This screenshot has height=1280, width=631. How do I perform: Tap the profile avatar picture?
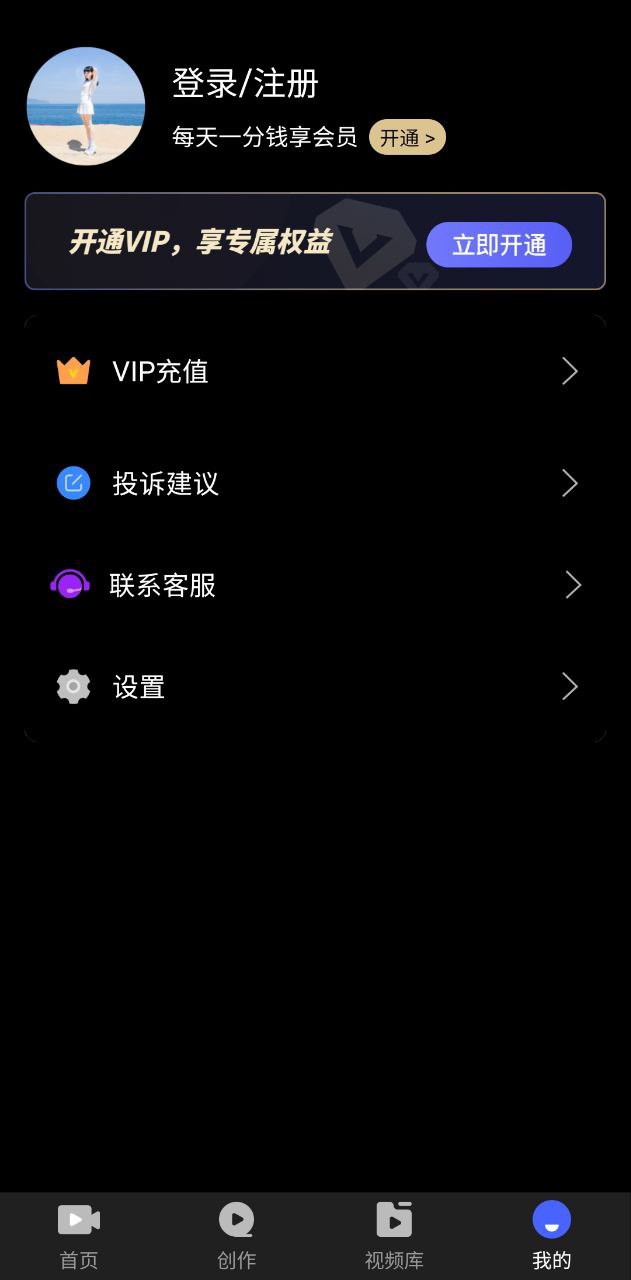pyautogui.click(x=86, y=106)
